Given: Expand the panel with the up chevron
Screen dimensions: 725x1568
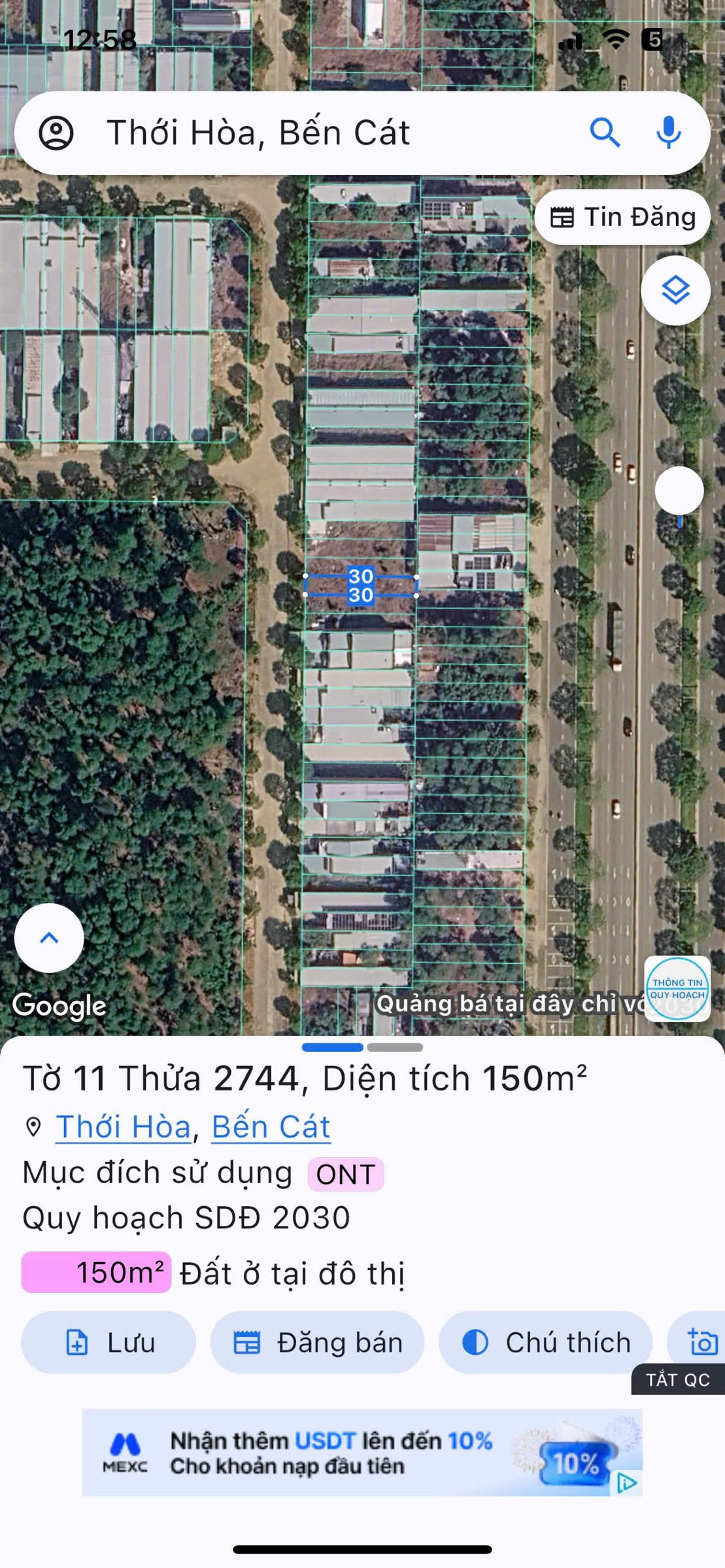Looking at the screenshot, I should coord(49,938).
